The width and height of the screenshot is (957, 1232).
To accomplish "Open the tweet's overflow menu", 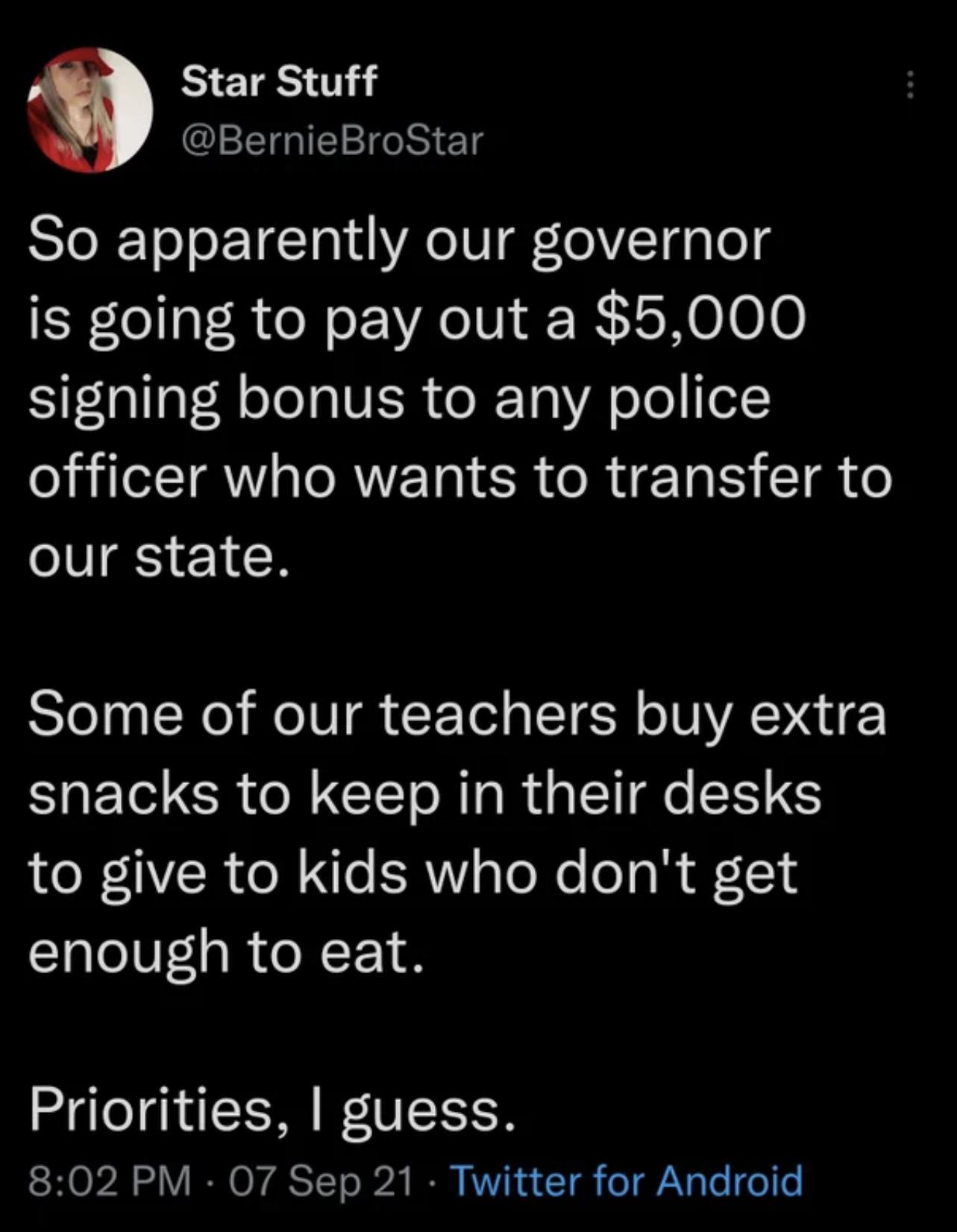I will tap(909, 86).
